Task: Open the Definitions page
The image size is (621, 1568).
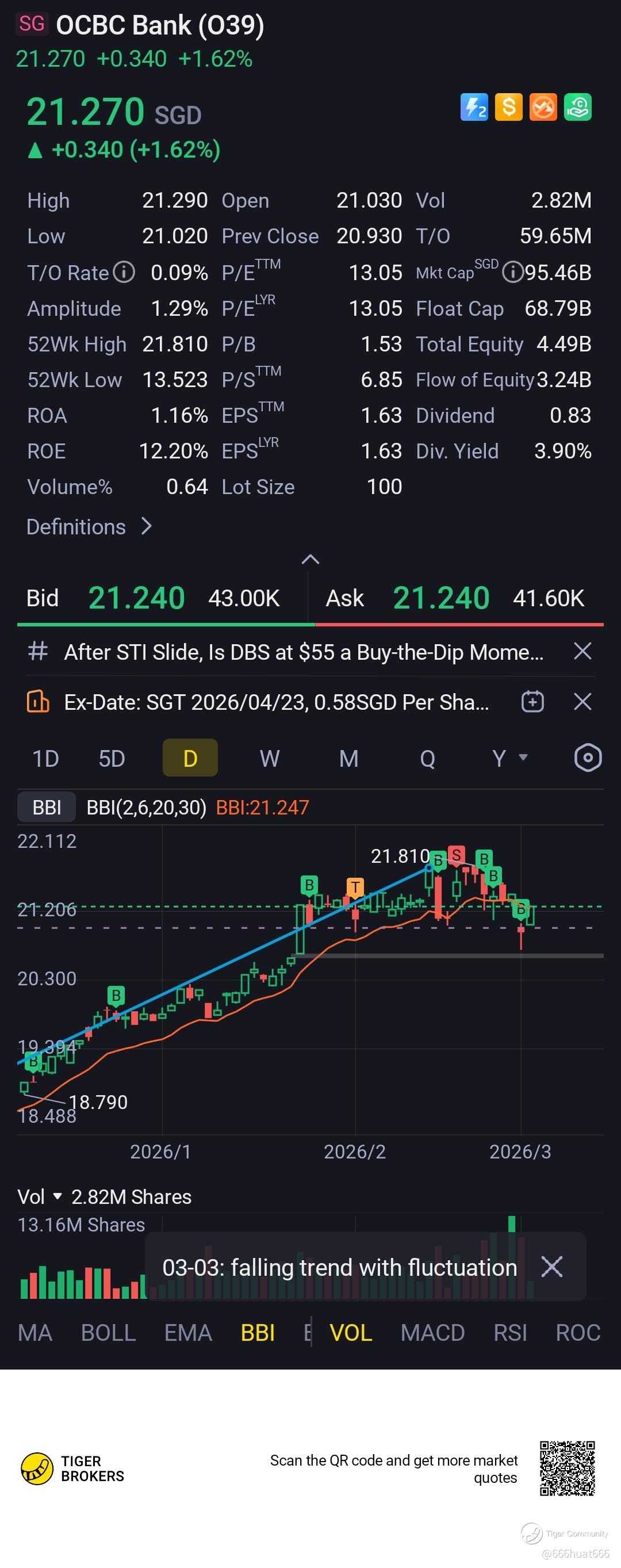Action: pos(89,526)
